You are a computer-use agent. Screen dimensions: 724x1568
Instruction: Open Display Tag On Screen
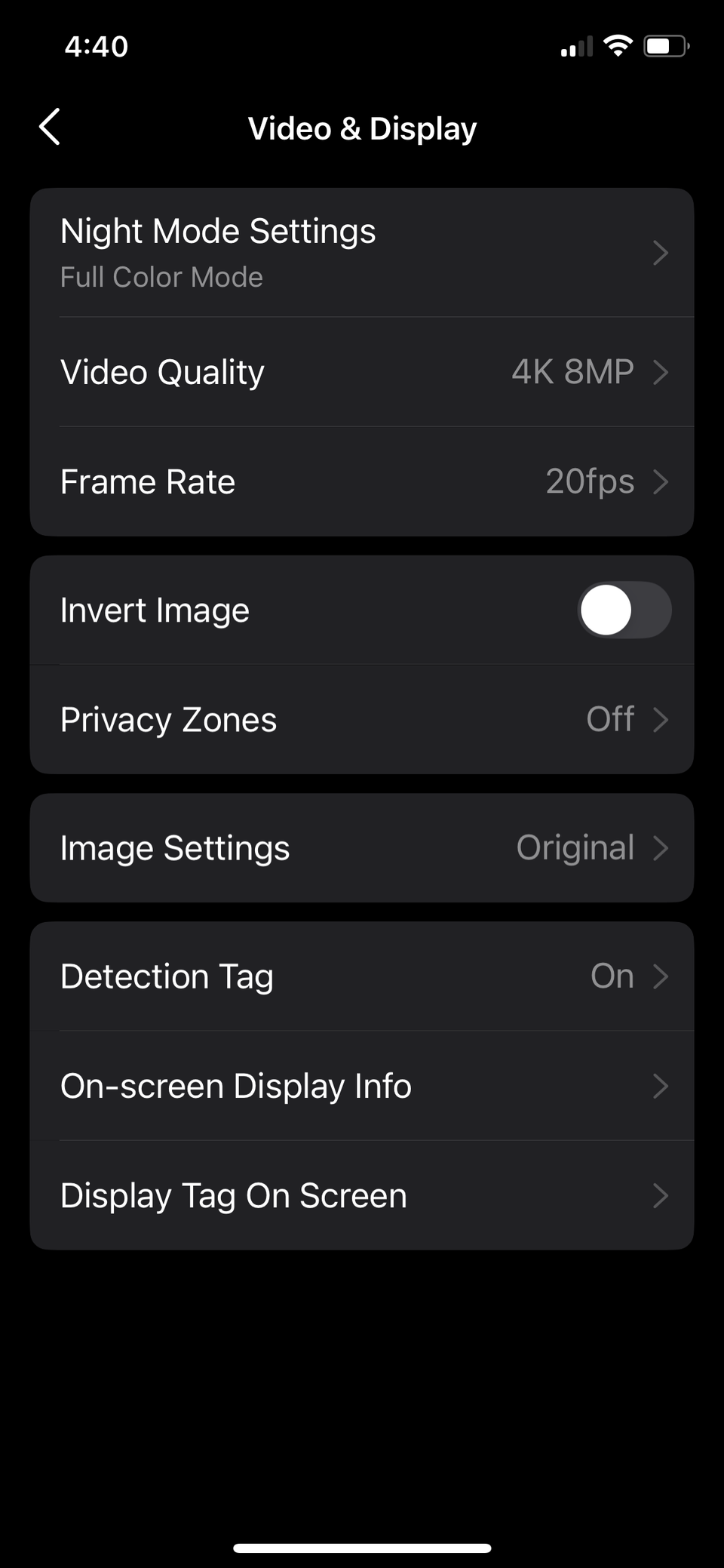coord(362,1195)
